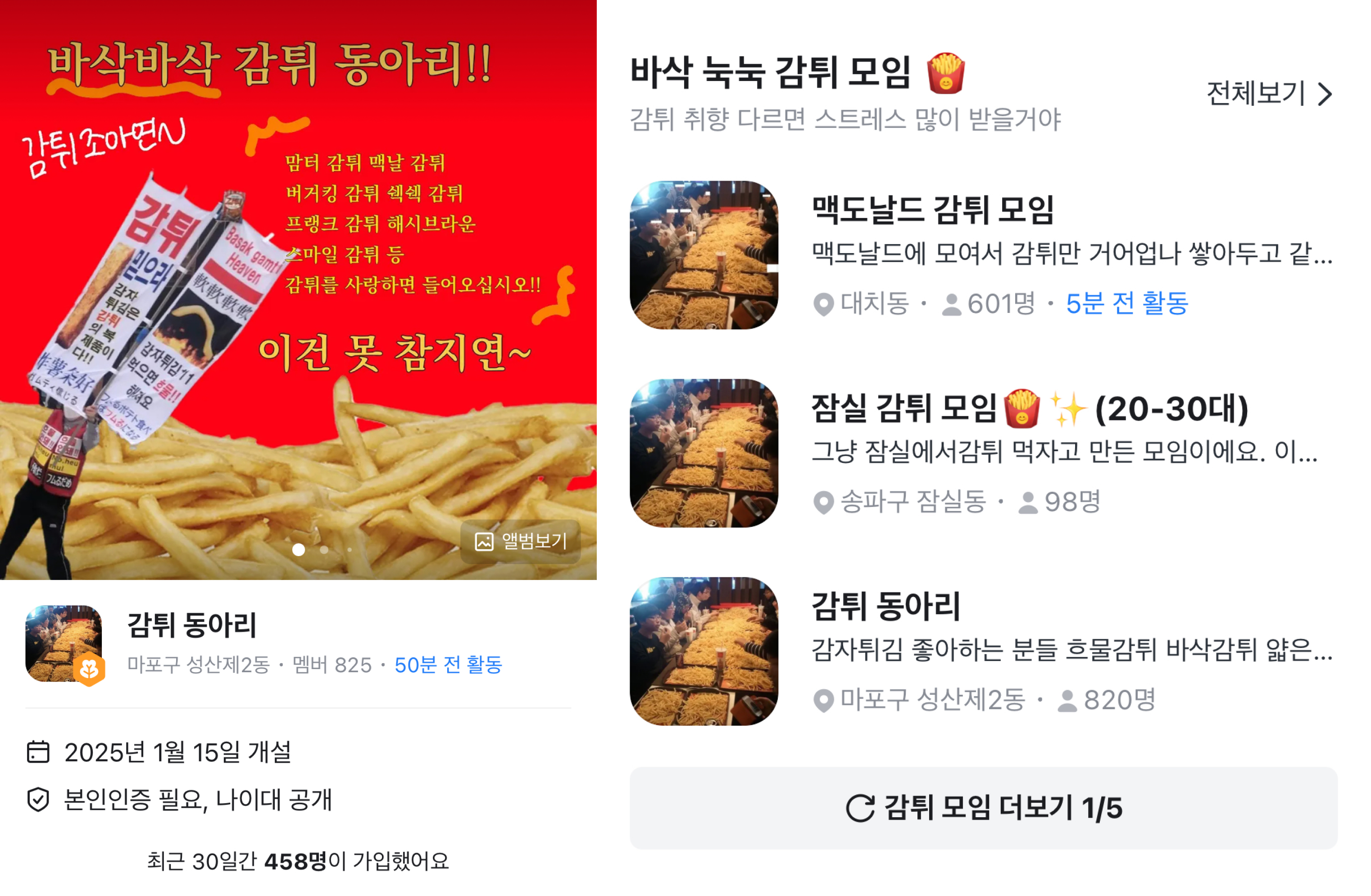
Task: Load more with 감튀 모임 더보기 1/5
Action: coord(983,807)
